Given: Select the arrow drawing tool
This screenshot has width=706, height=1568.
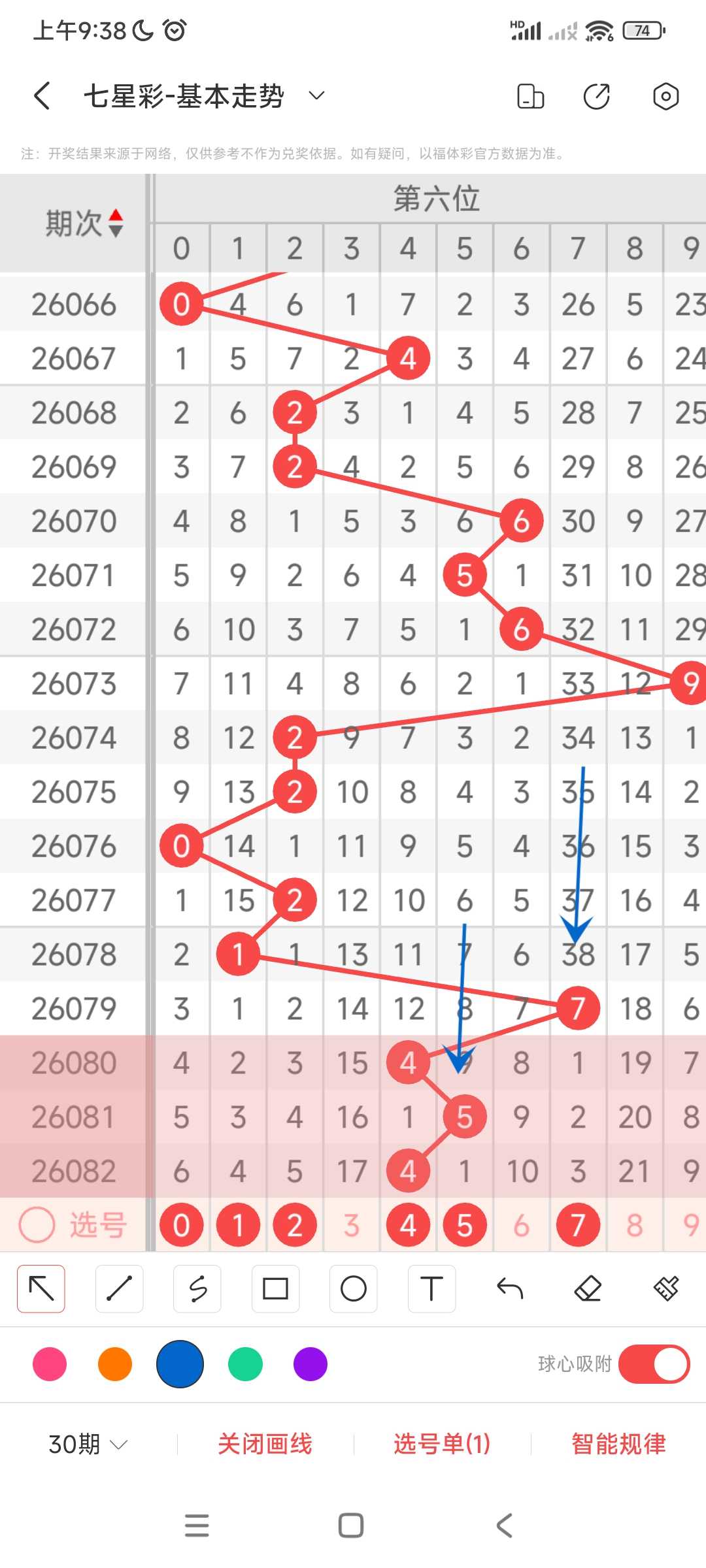Looking at the screenshot, I should click(41, 1289).
